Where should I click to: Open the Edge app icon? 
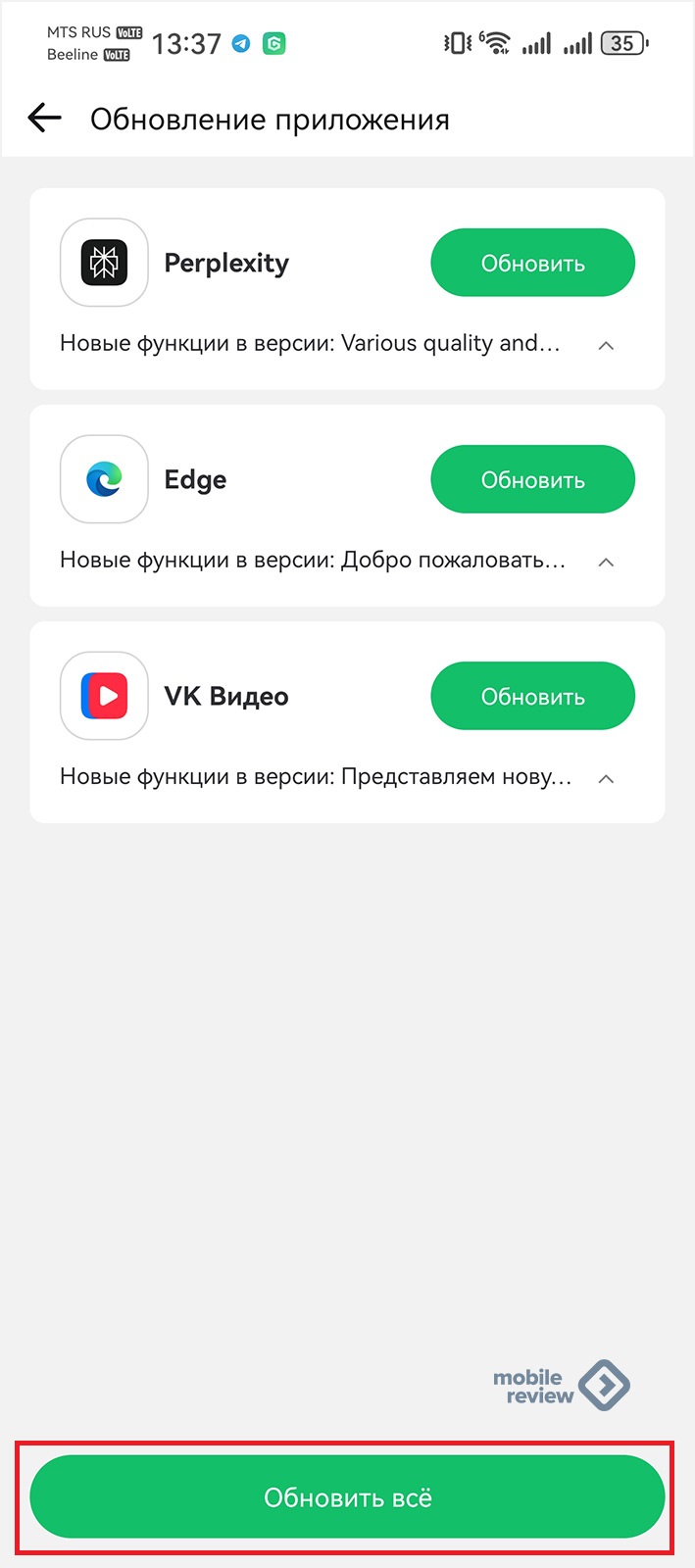[104, 479]
